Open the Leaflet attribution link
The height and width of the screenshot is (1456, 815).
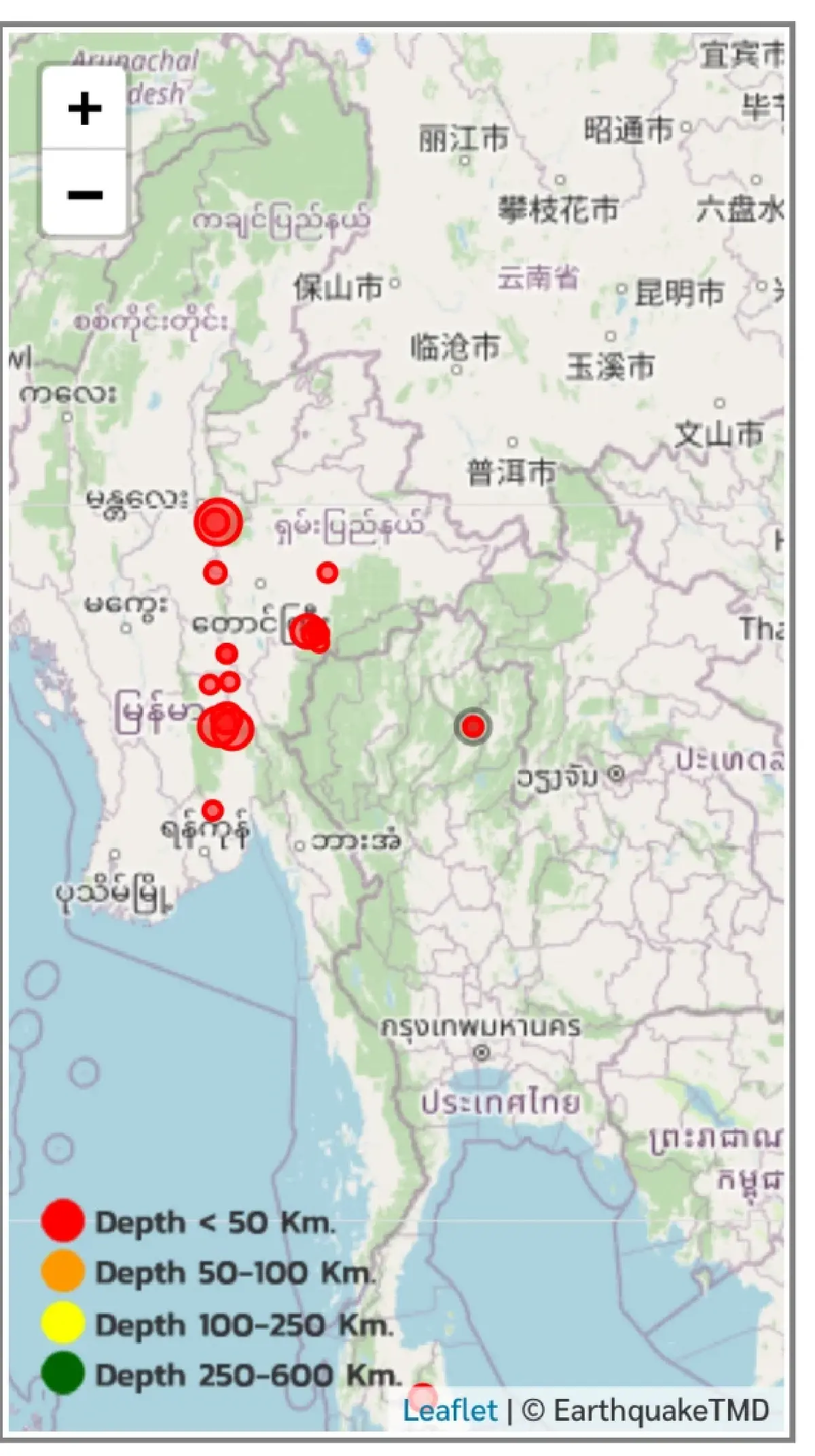point(450,1411)
